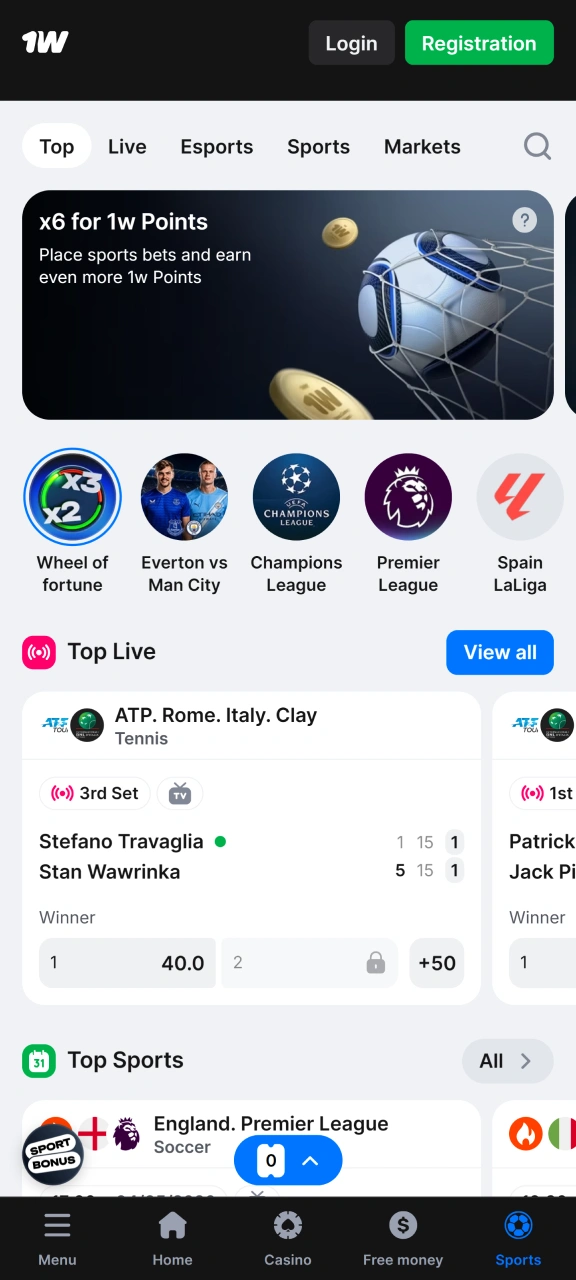This screenshot has width=576, height=1280.
Task: View all Top Live events
Action: [500, 652]
